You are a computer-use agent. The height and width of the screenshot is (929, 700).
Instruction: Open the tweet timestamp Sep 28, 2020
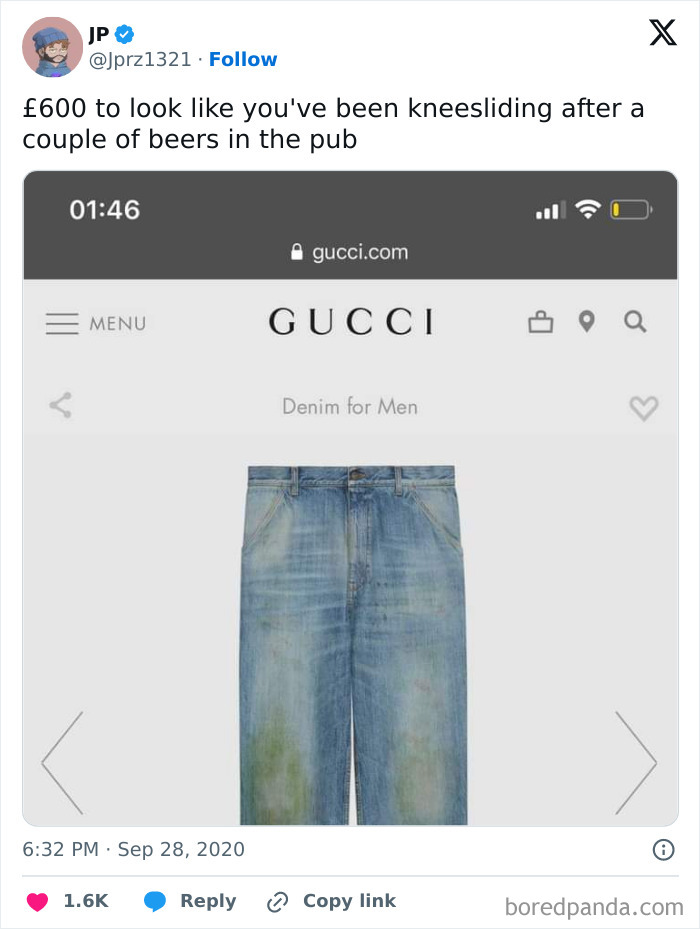[x=133, y=850]
